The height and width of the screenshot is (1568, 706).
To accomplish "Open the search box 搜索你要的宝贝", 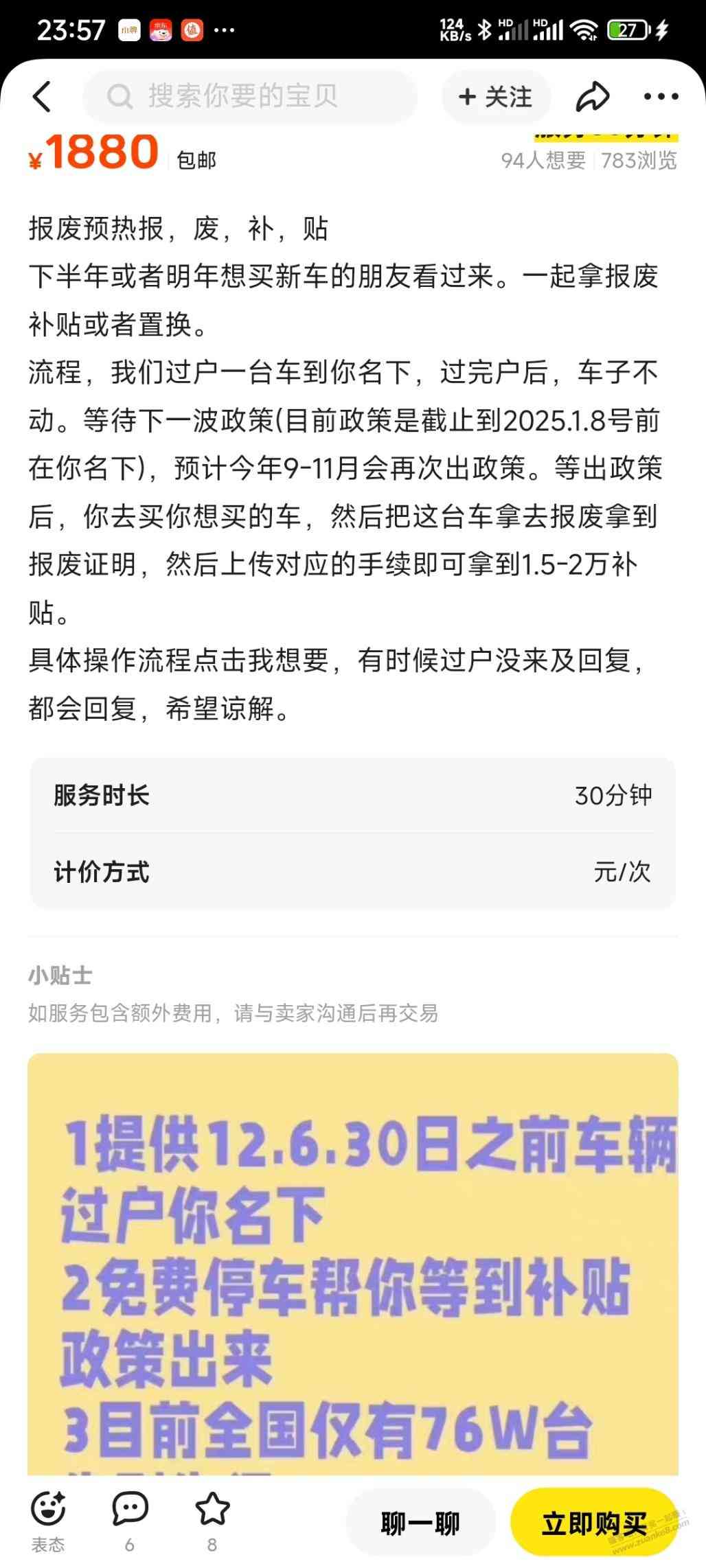I will (x=249, y=97).
